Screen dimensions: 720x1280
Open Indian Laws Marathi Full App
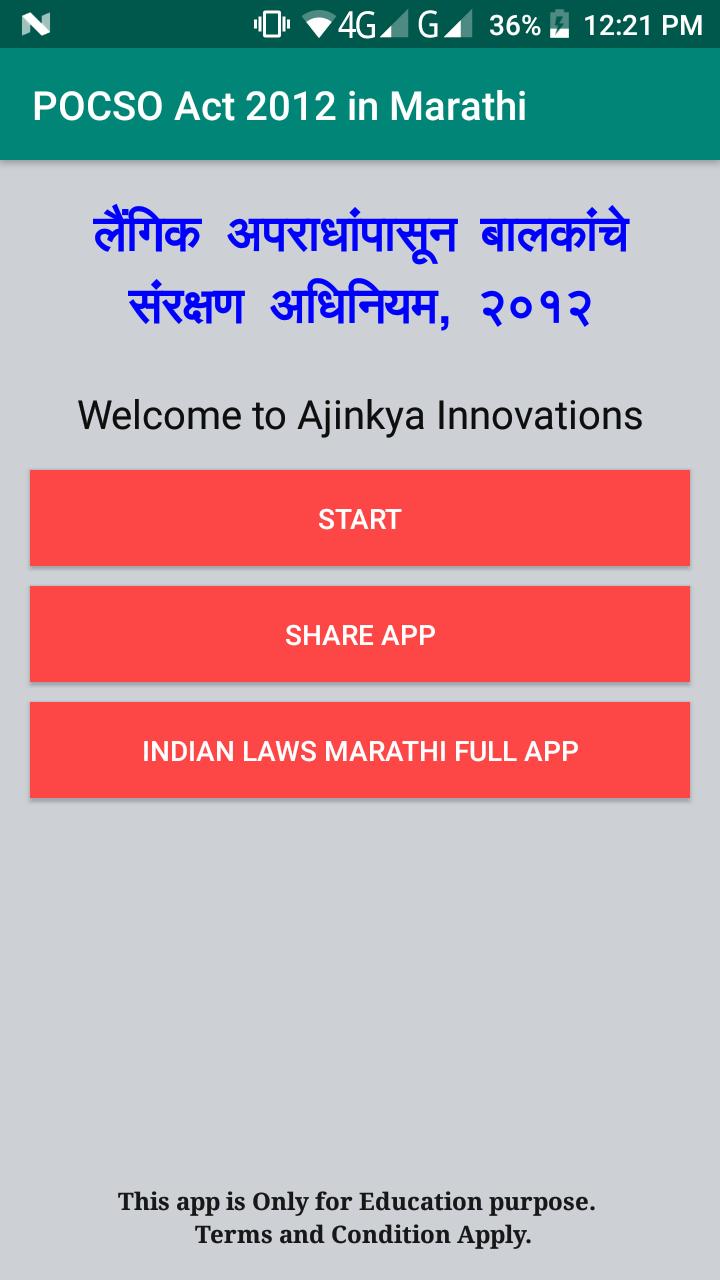tap(360, 750)
